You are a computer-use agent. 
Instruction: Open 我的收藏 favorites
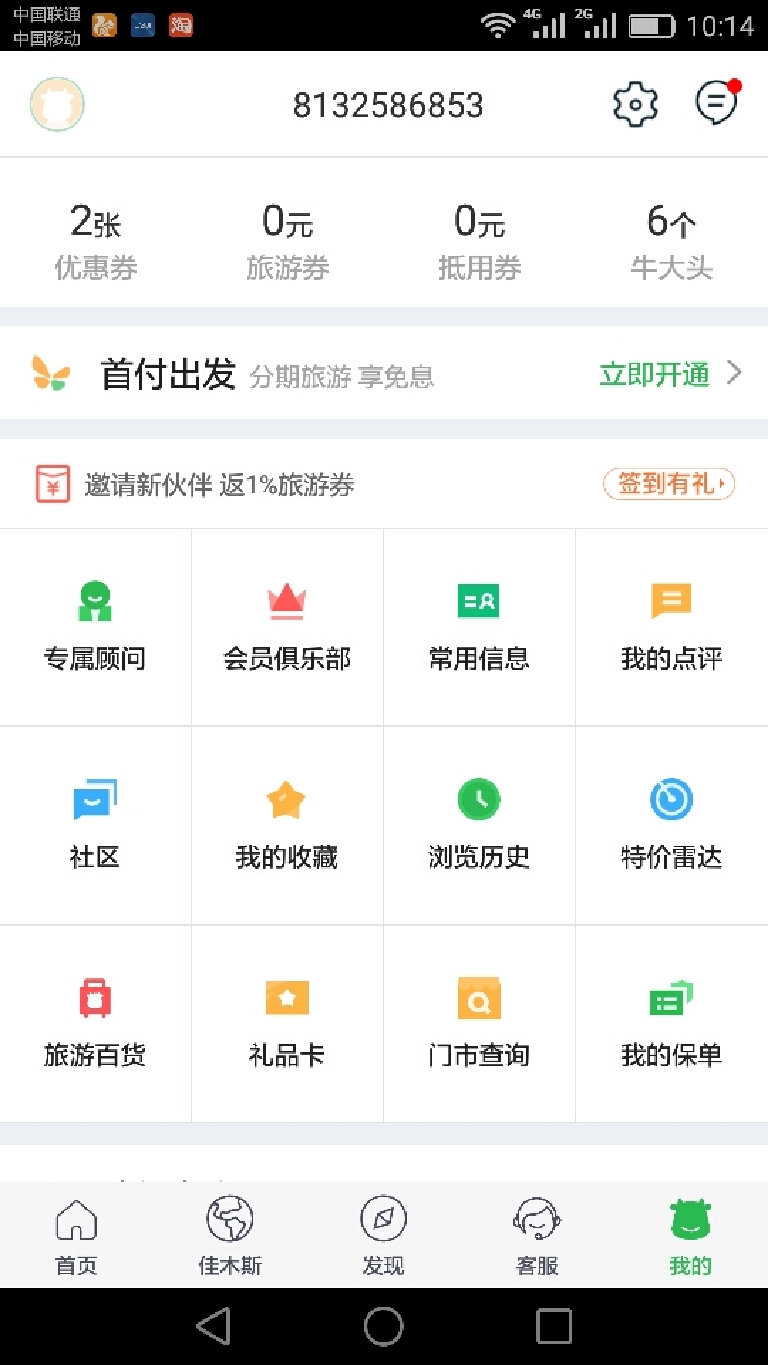287,825
